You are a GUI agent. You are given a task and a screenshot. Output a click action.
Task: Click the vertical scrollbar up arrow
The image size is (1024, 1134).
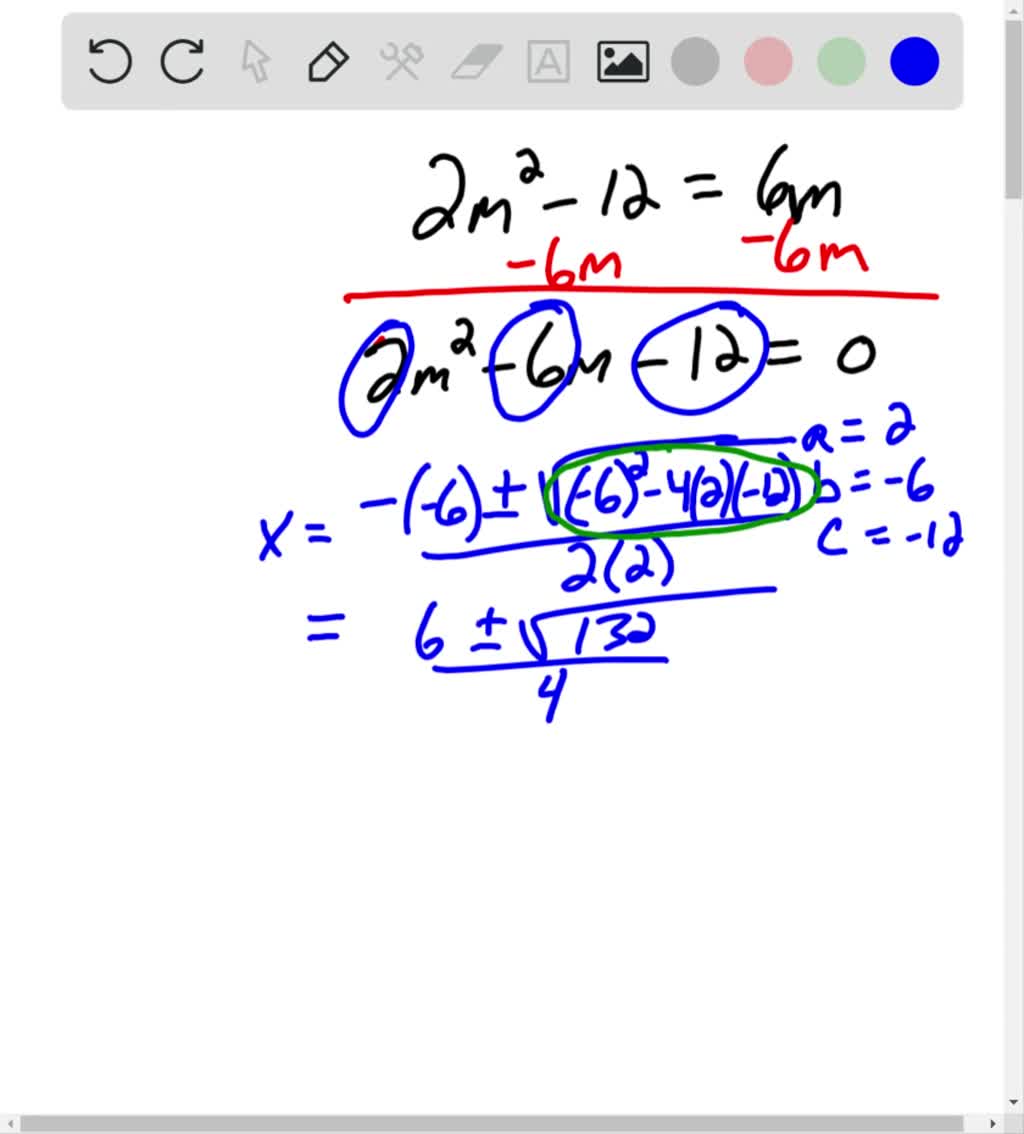pos(1015,9)
